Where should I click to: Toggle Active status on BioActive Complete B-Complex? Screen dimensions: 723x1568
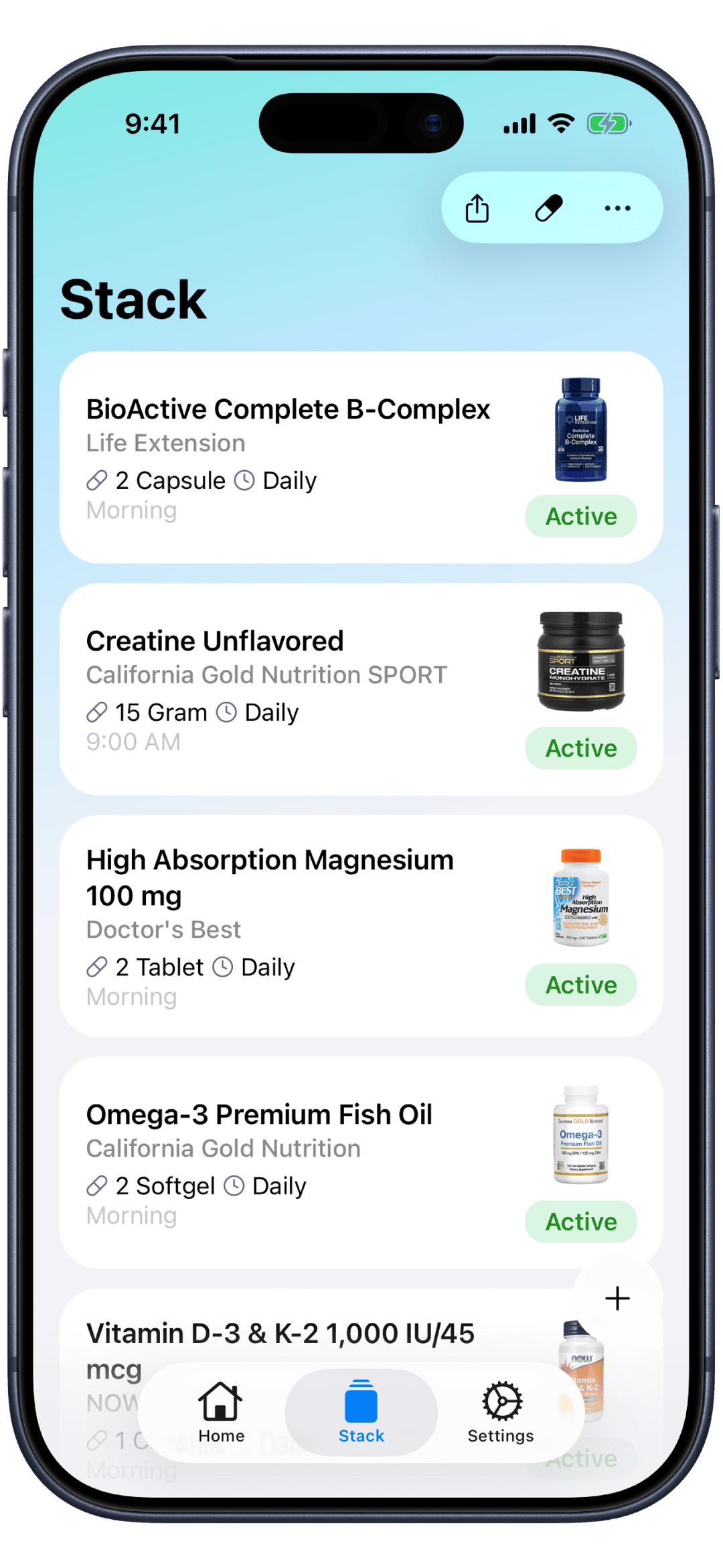coord(580,516)
